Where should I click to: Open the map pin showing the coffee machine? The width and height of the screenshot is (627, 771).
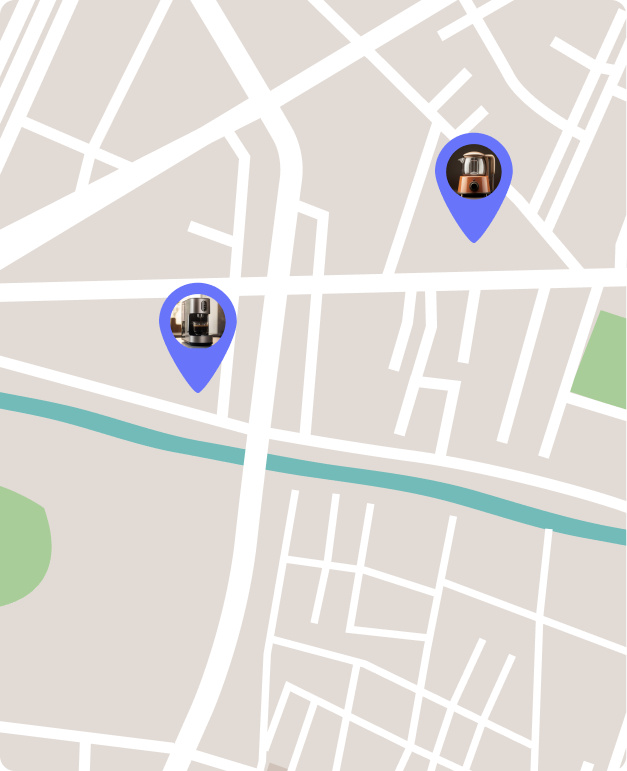tap(198, 324)
